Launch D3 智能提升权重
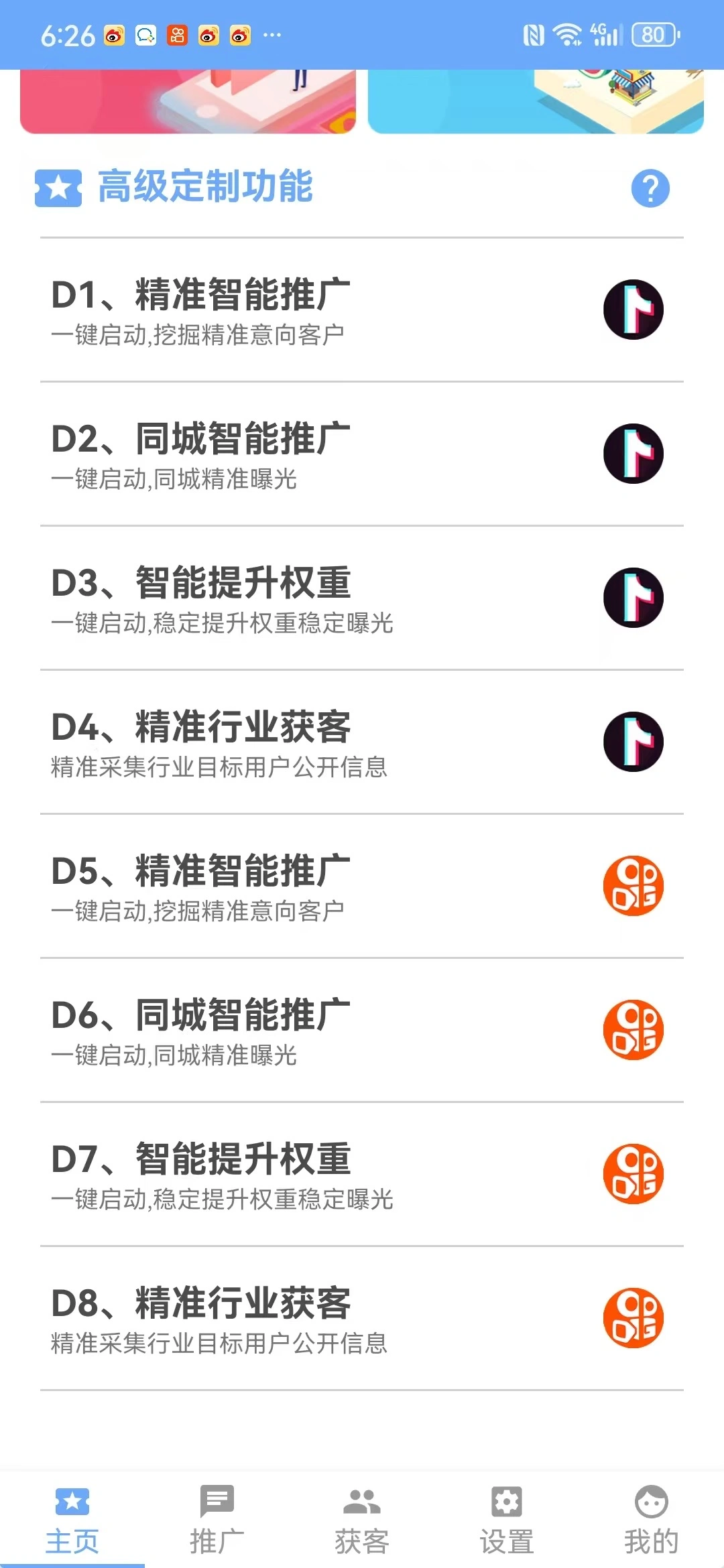 tap(362, 598)
